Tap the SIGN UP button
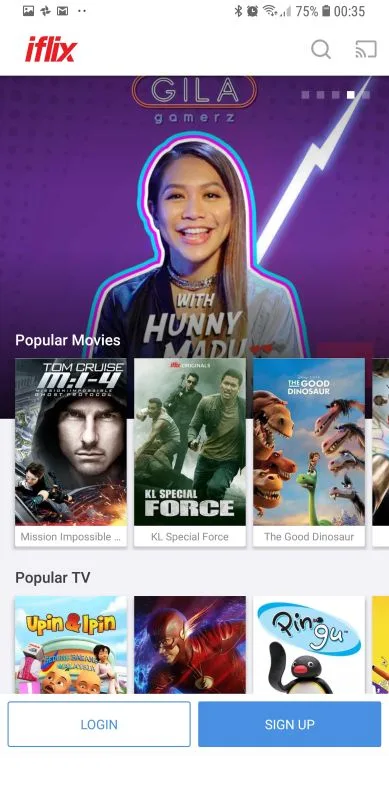Image resolution: width=389 pixels, height=800 pixels. [x=289, y=724]
